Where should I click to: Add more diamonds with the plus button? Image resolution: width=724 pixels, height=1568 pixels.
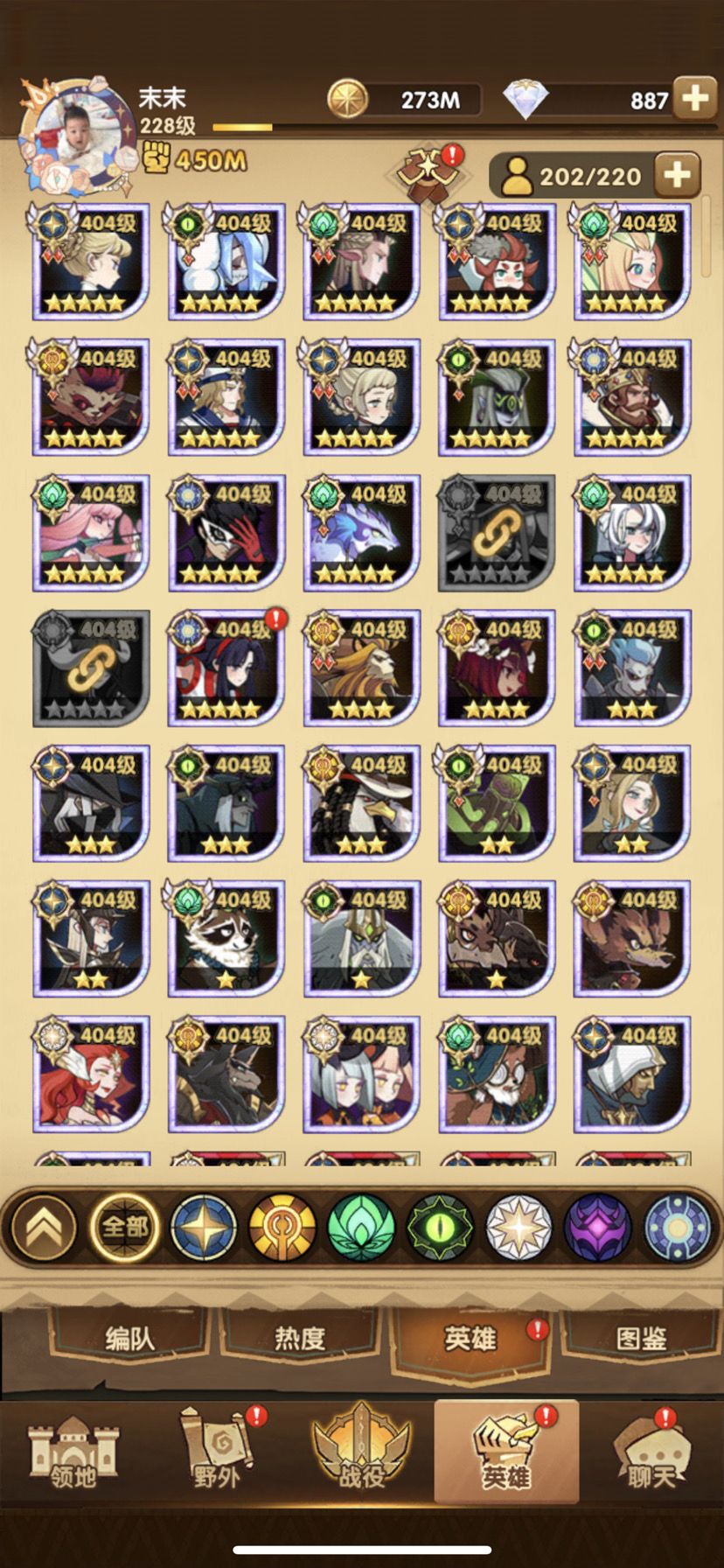[695, 99]
